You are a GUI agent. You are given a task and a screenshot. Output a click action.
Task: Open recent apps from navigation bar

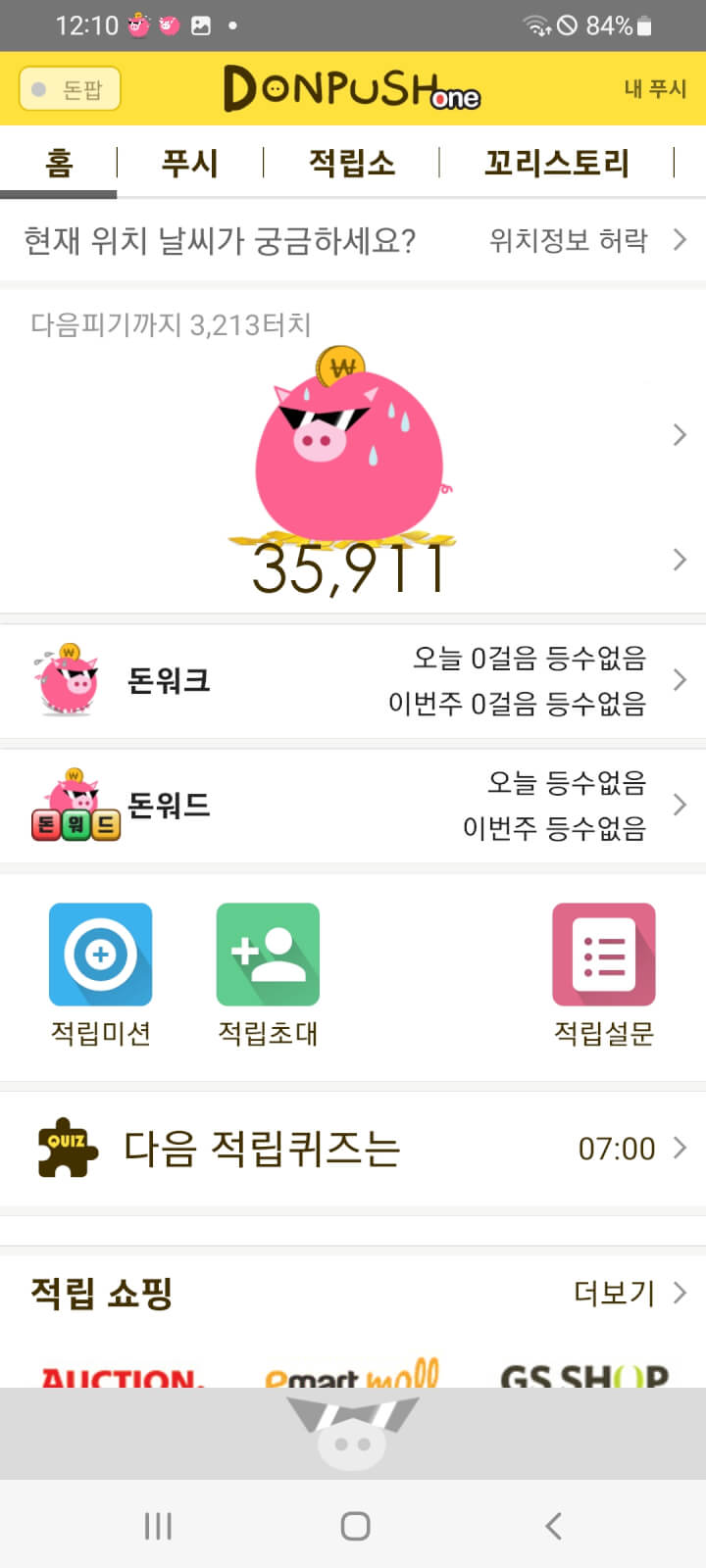[158, 1526]
